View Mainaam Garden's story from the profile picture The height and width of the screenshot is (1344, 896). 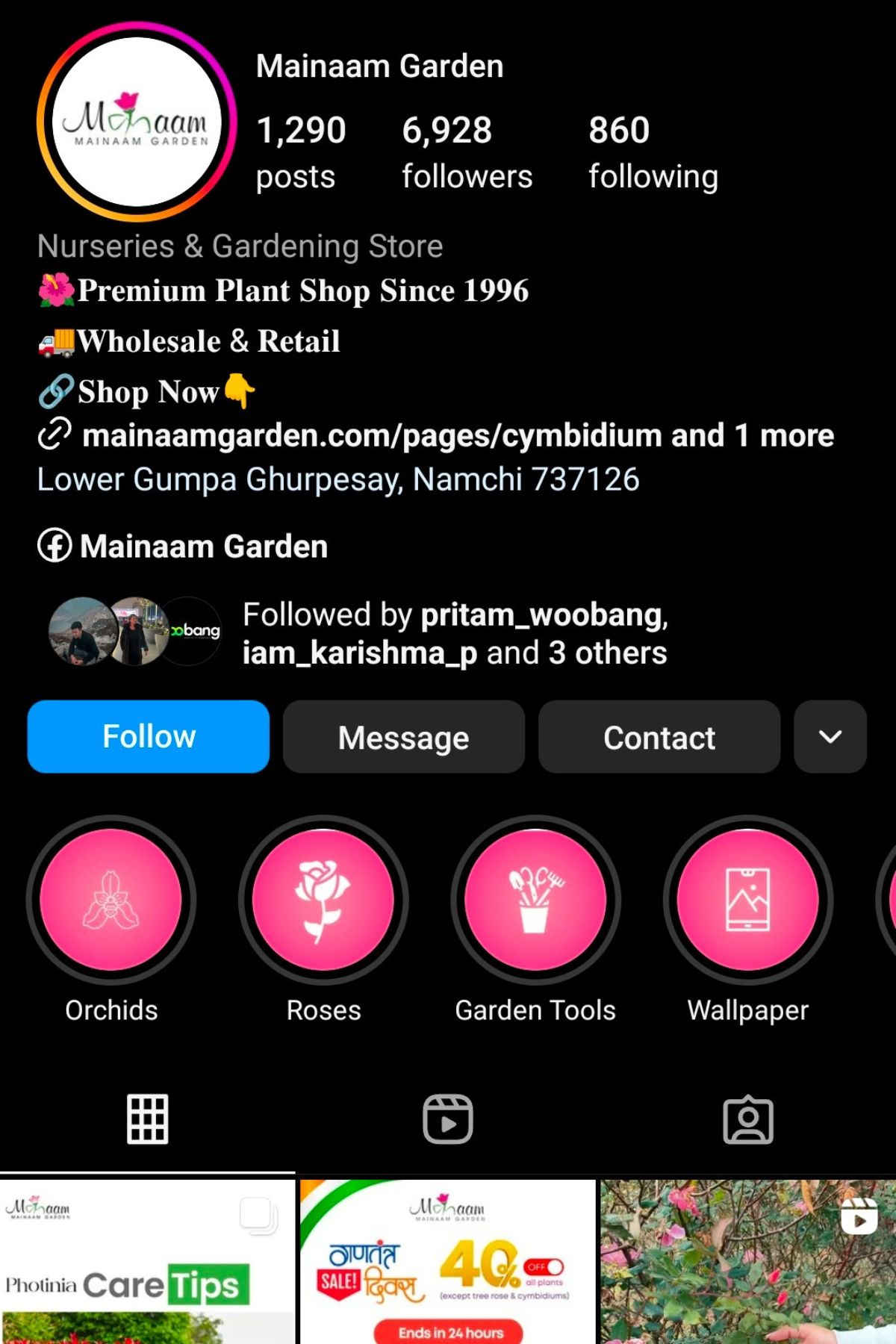[137, 122]
